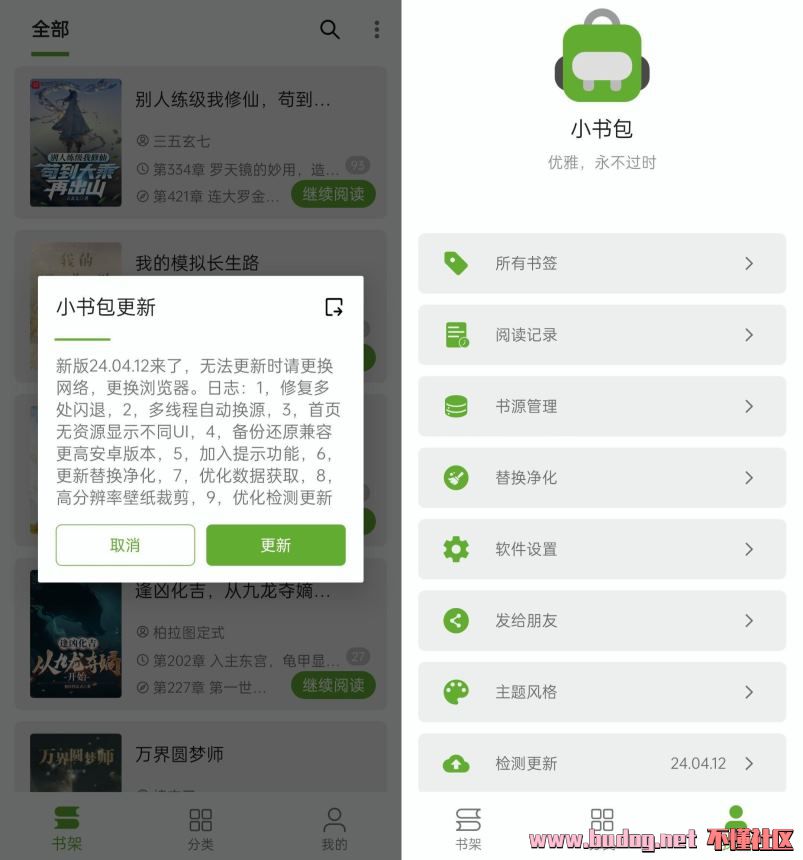Cancel the 小书包更新 dialog with 取消

pyautogui.click(x=125, y=545)
